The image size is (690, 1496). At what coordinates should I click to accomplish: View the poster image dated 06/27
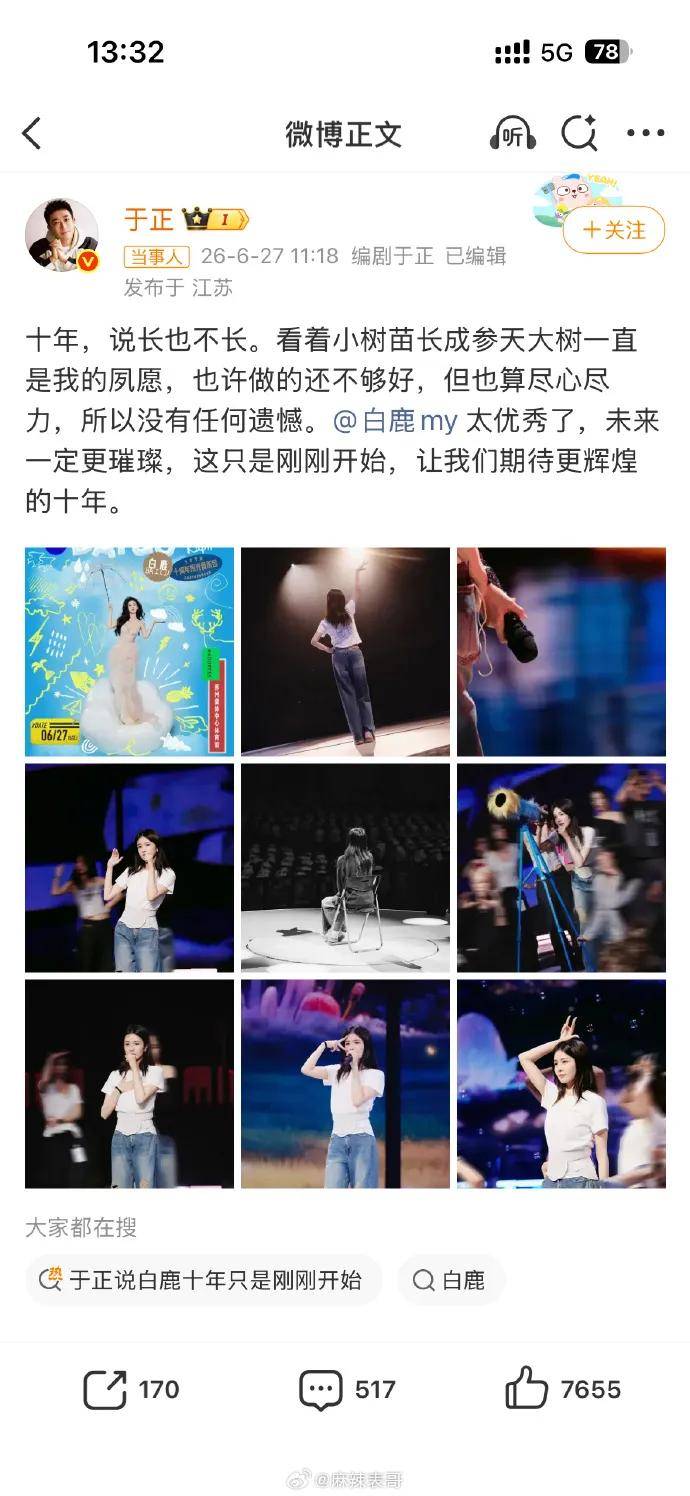(x=129, y=652)
